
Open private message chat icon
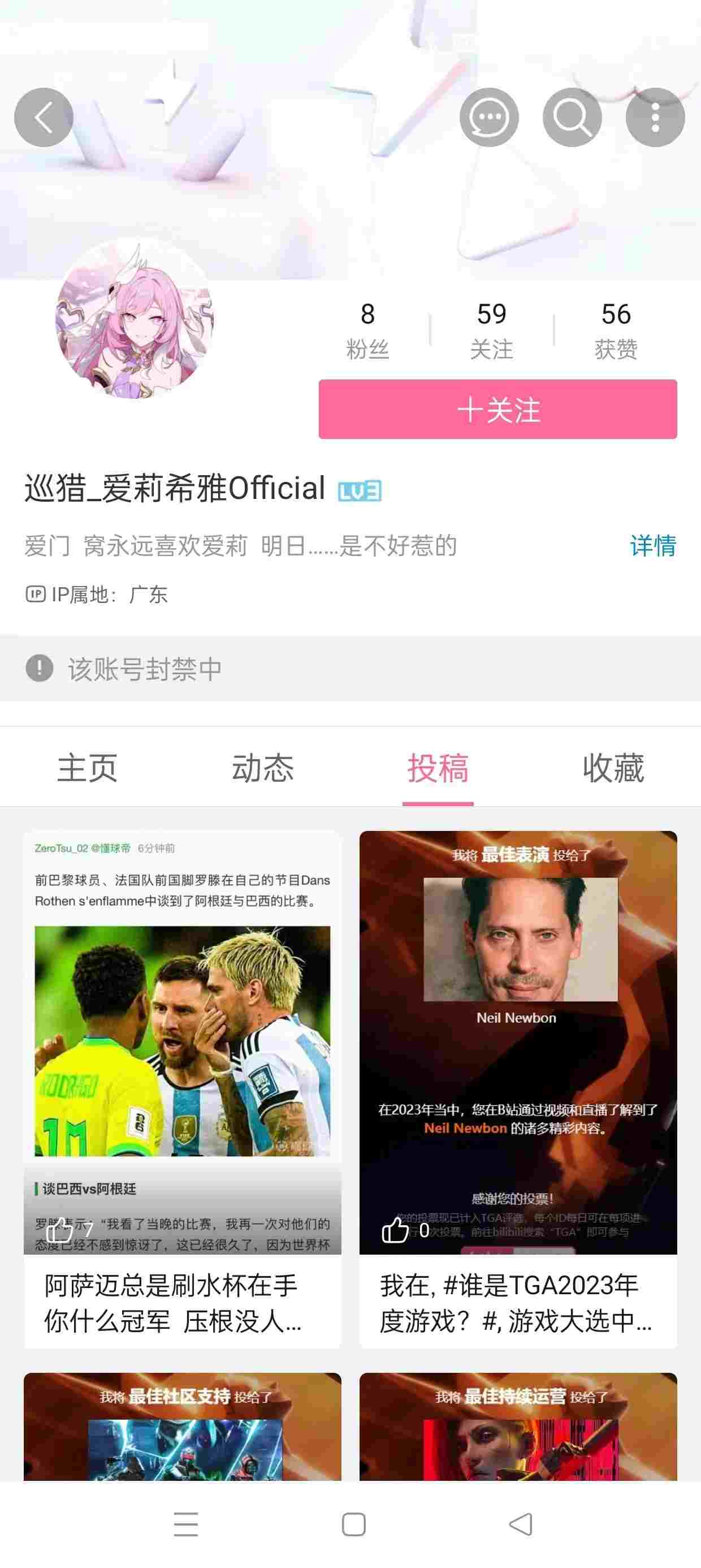[x=489, y=118]
